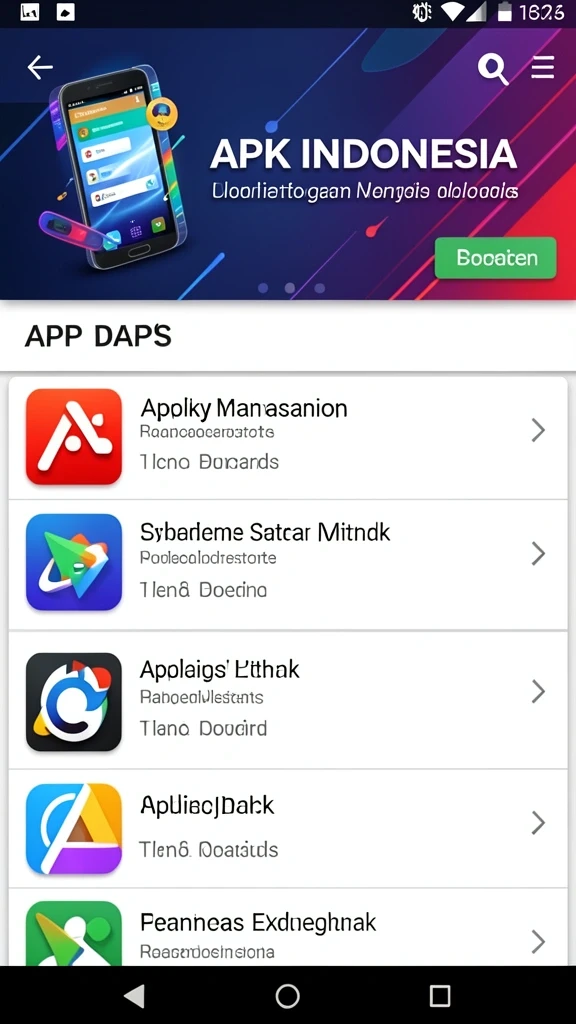
Task: Open recent apps from navigation bar
Action: (440, 996)
